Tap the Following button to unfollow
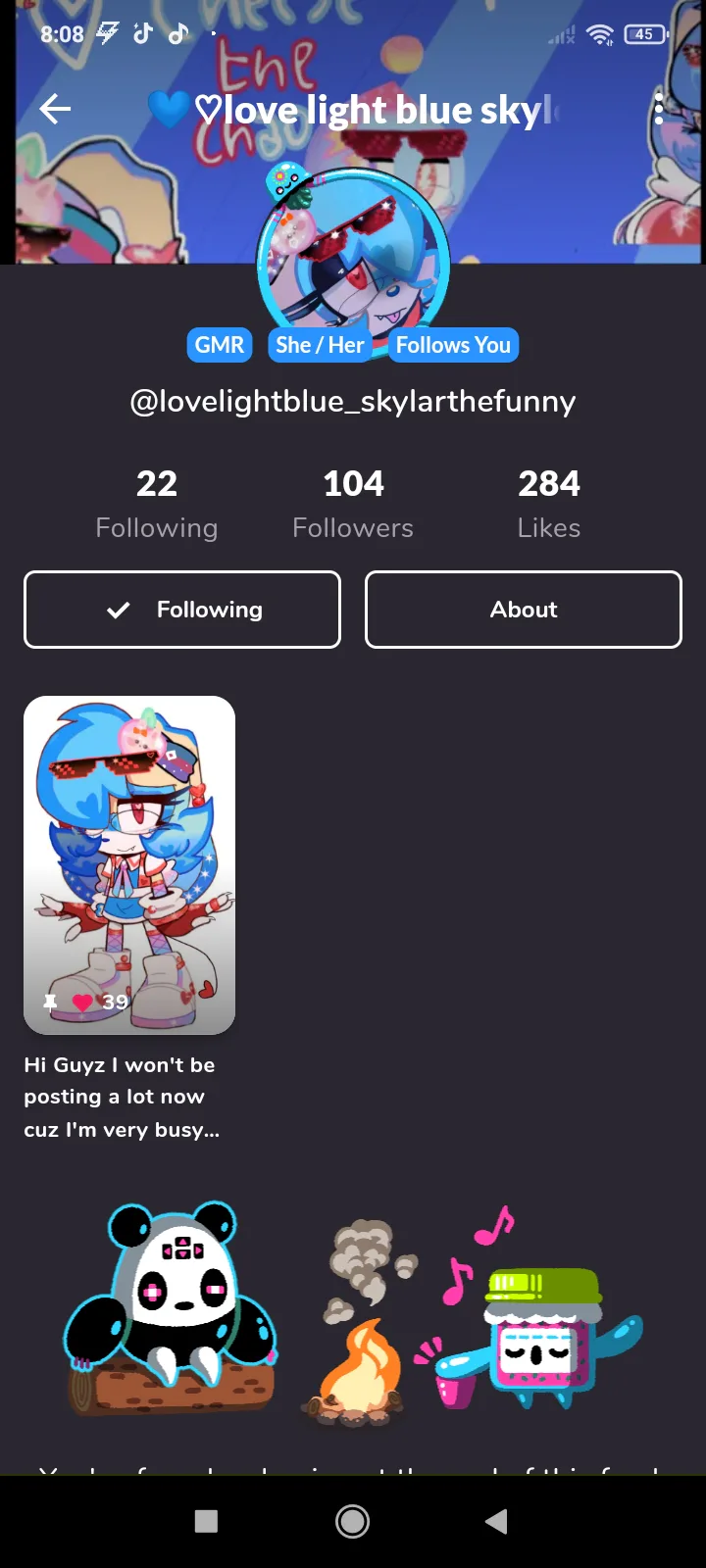The image size is (706, 1568). (182, 610)
